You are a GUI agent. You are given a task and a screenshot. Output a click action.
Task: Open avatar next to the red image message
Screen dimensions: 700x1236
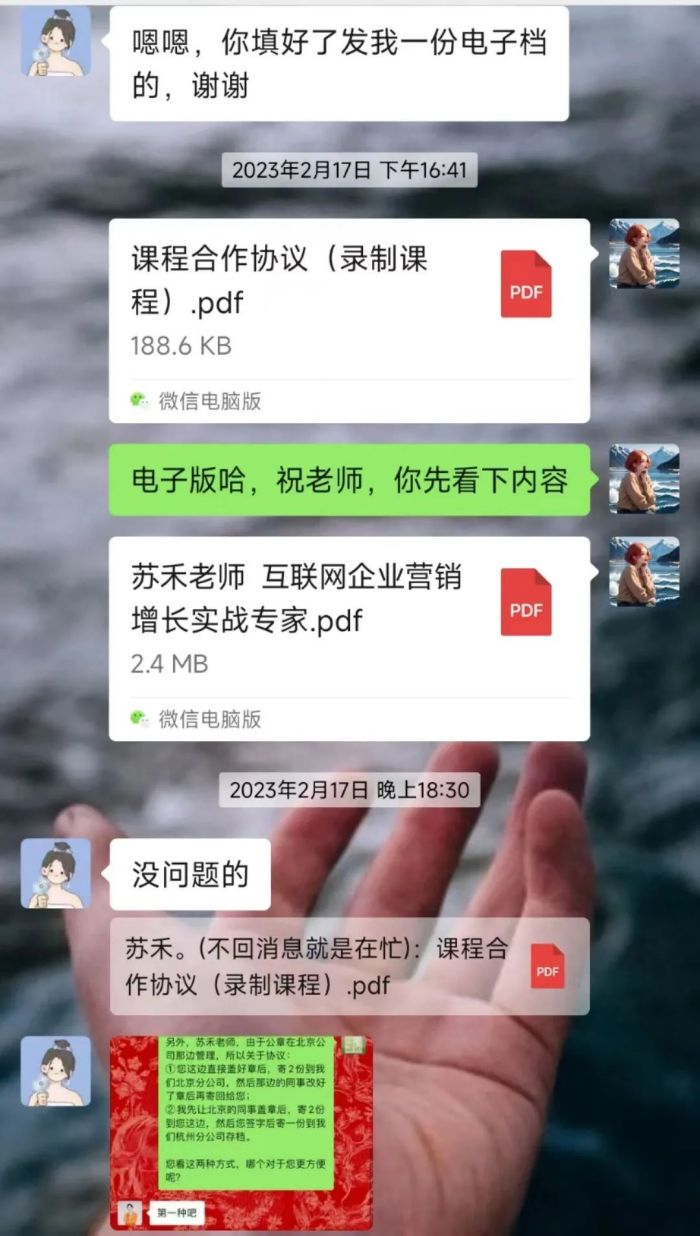56,1071
